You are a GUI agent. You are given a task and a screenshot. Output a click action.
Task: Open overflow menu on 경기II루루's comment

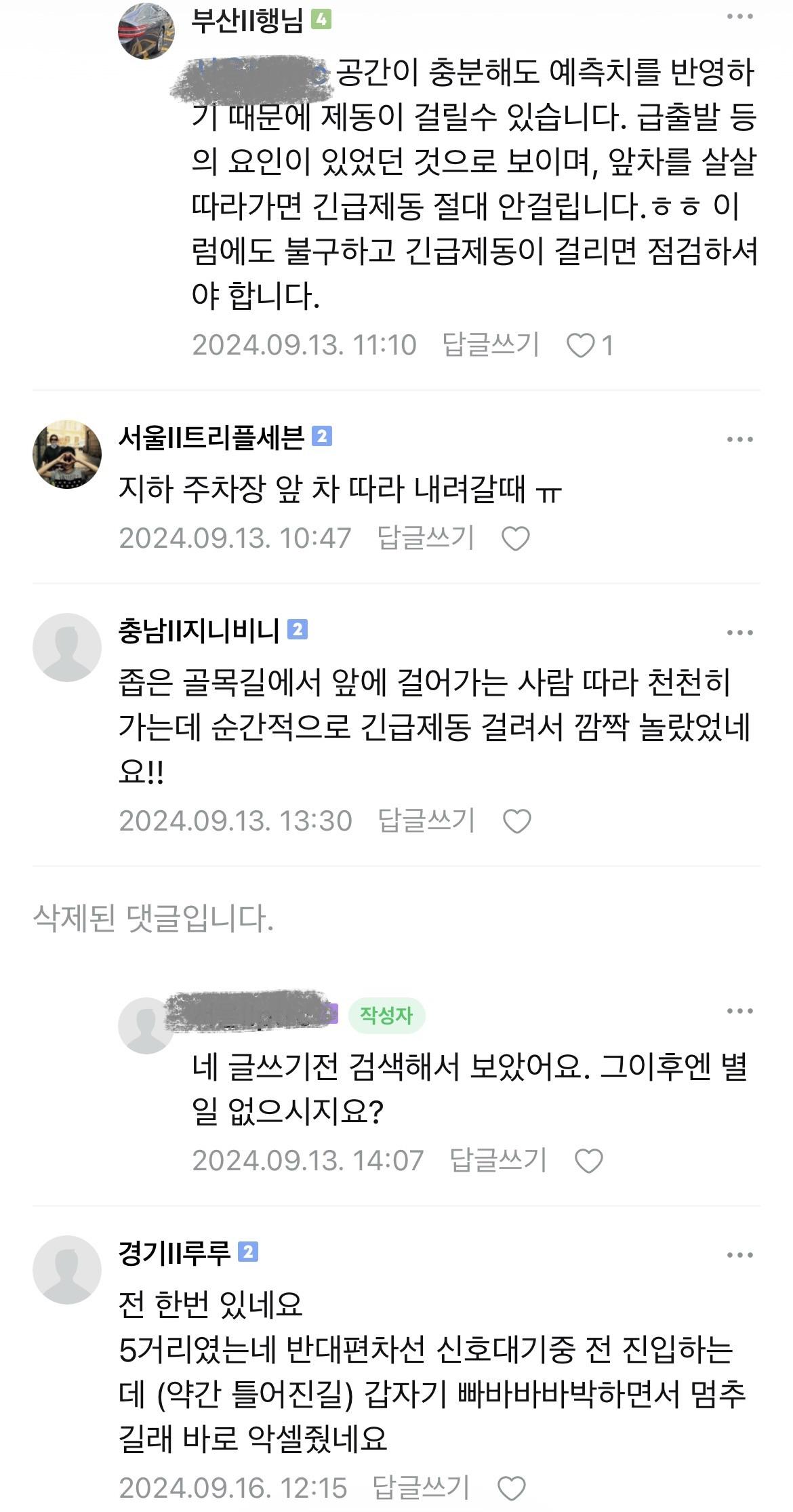coord(739,1255)
